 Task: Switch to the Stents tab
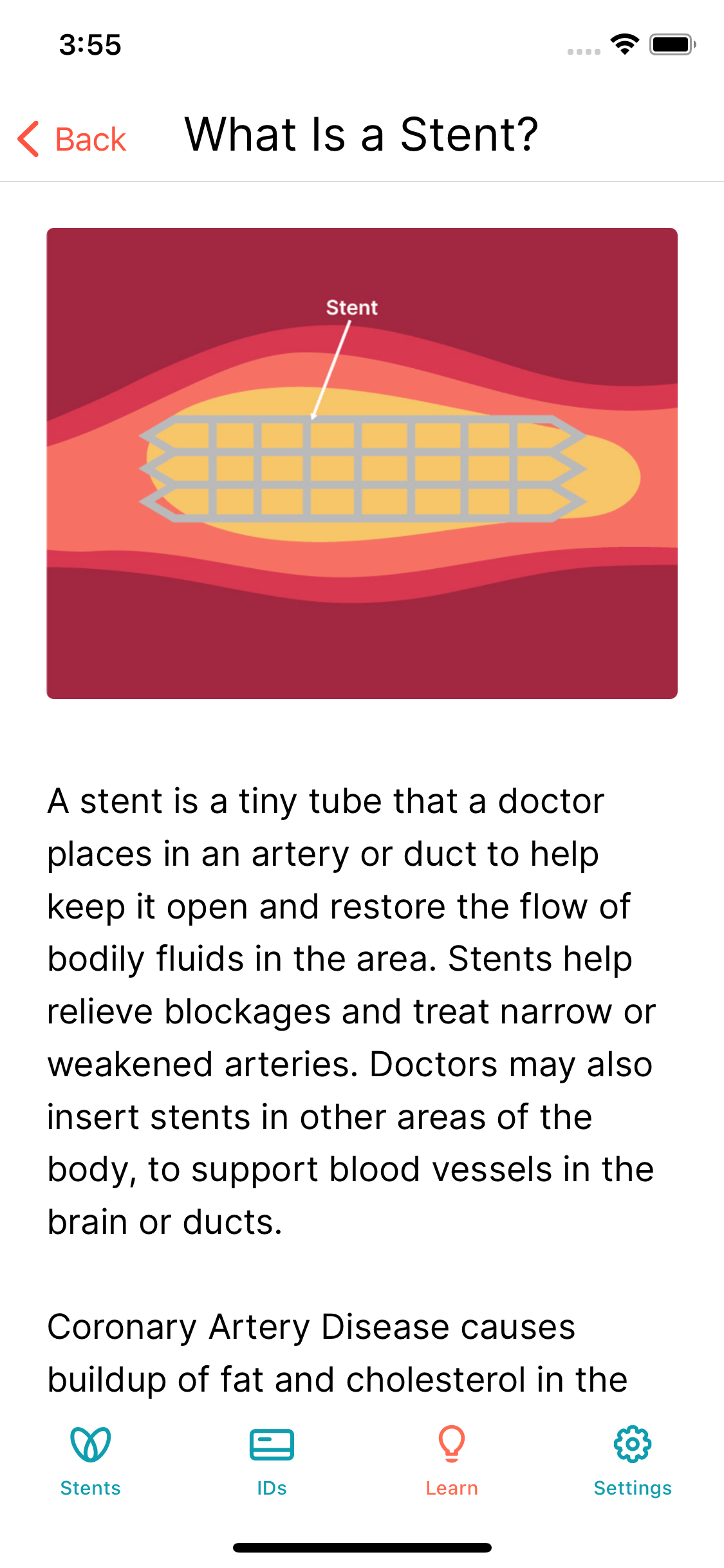tap(90, 1460)
